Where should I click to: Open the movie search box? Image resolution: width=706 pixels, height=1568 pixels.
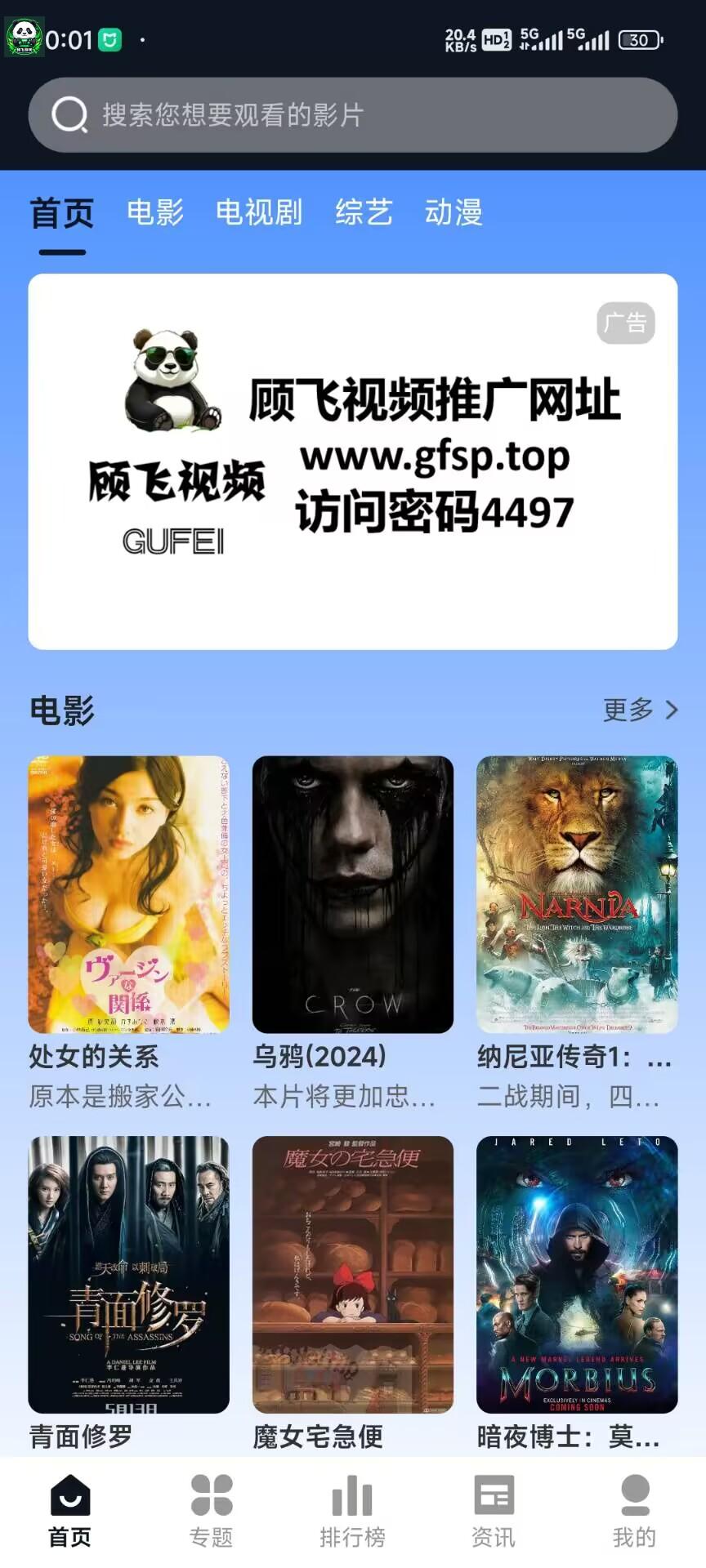coord(353,115)
